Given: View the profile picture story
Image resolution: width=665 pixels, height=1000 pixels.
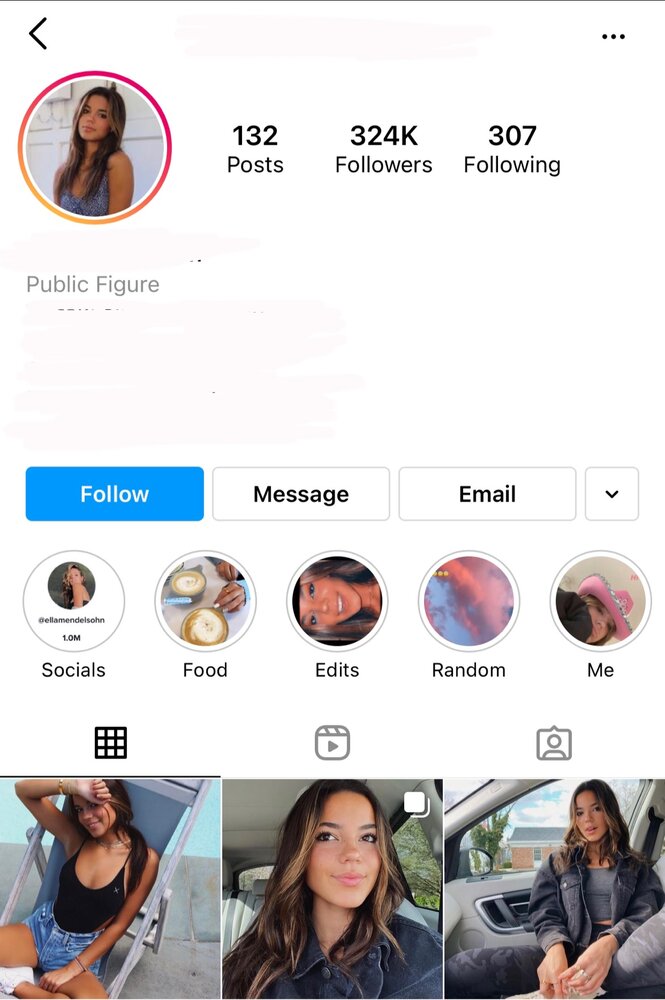Looking at the screenshot, I should click(95, 147).
